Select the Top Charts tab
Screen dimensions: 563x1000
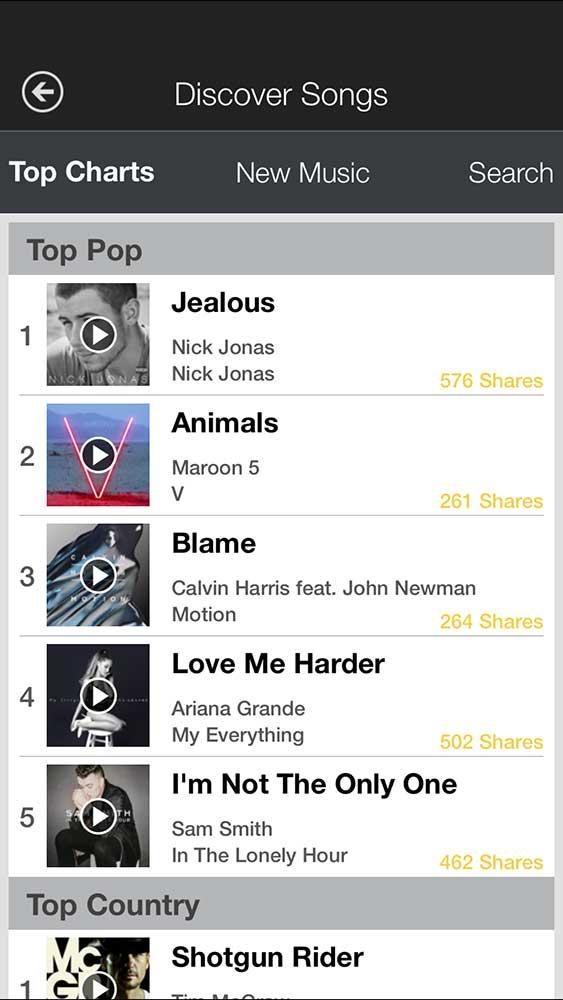click(82, 172)
